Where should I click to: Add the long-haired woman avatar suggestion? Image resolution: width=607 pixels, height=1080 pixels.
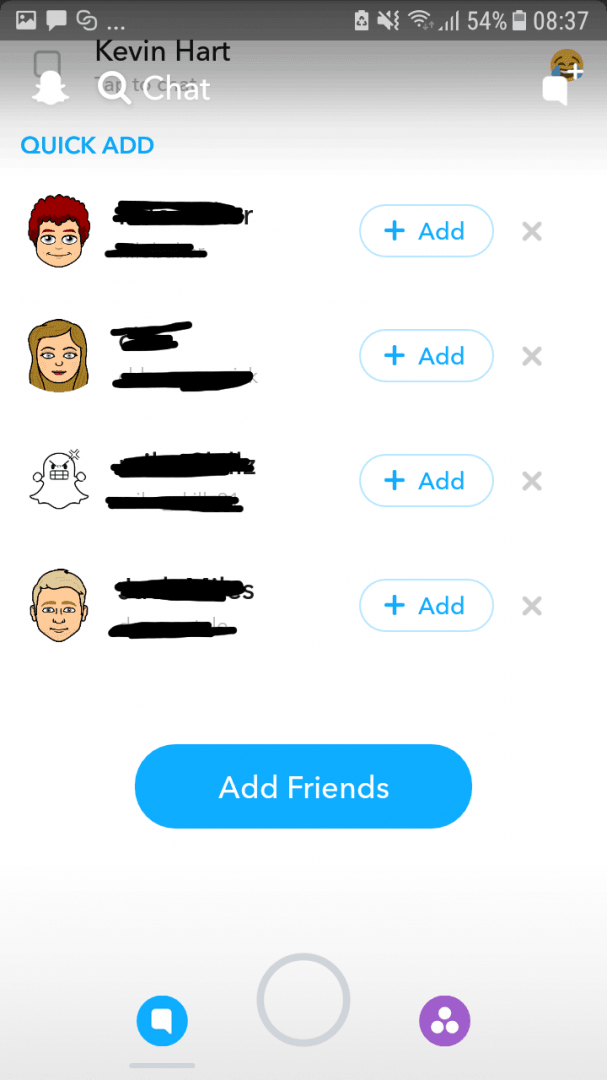(x=426, y=356)
